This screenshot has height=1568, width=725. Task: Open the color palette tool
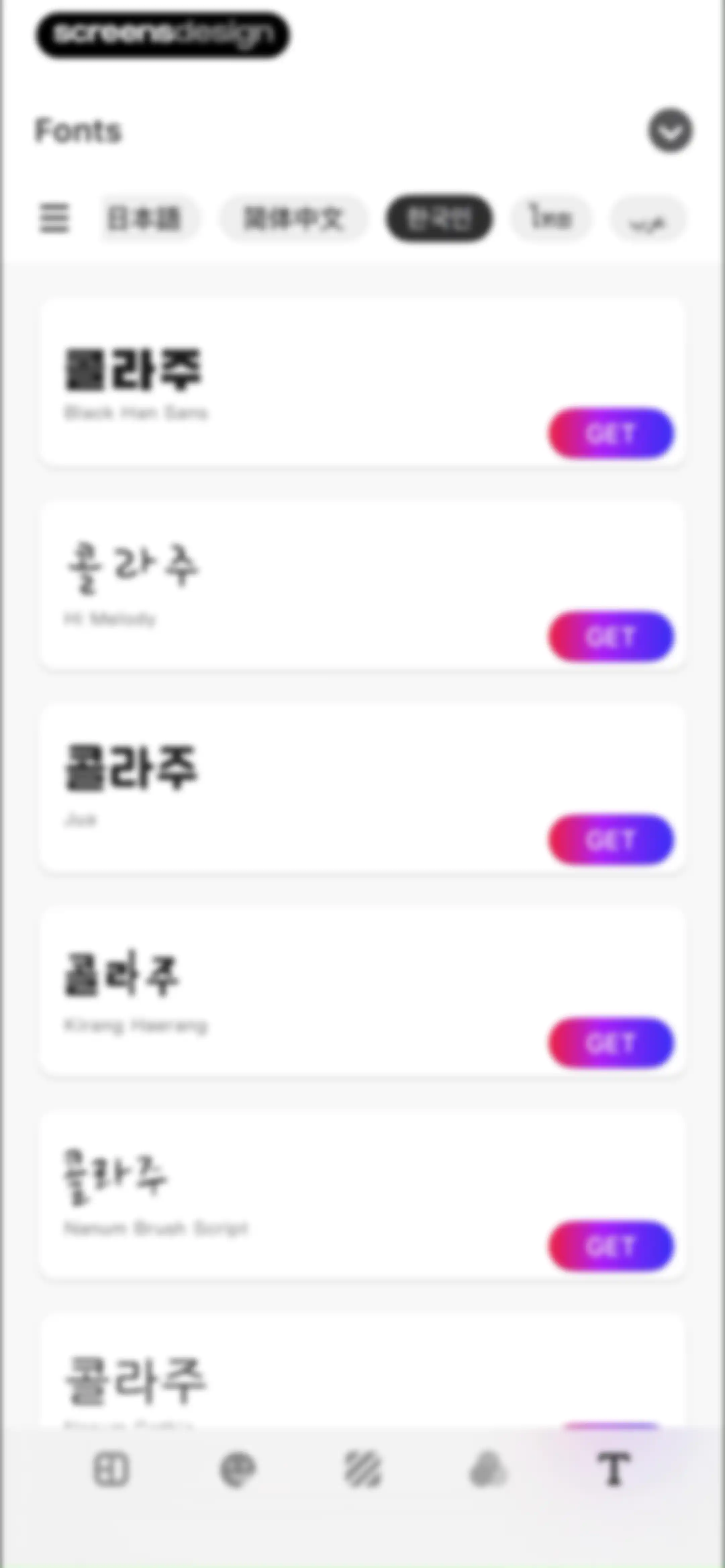(x=237, y=1470)
